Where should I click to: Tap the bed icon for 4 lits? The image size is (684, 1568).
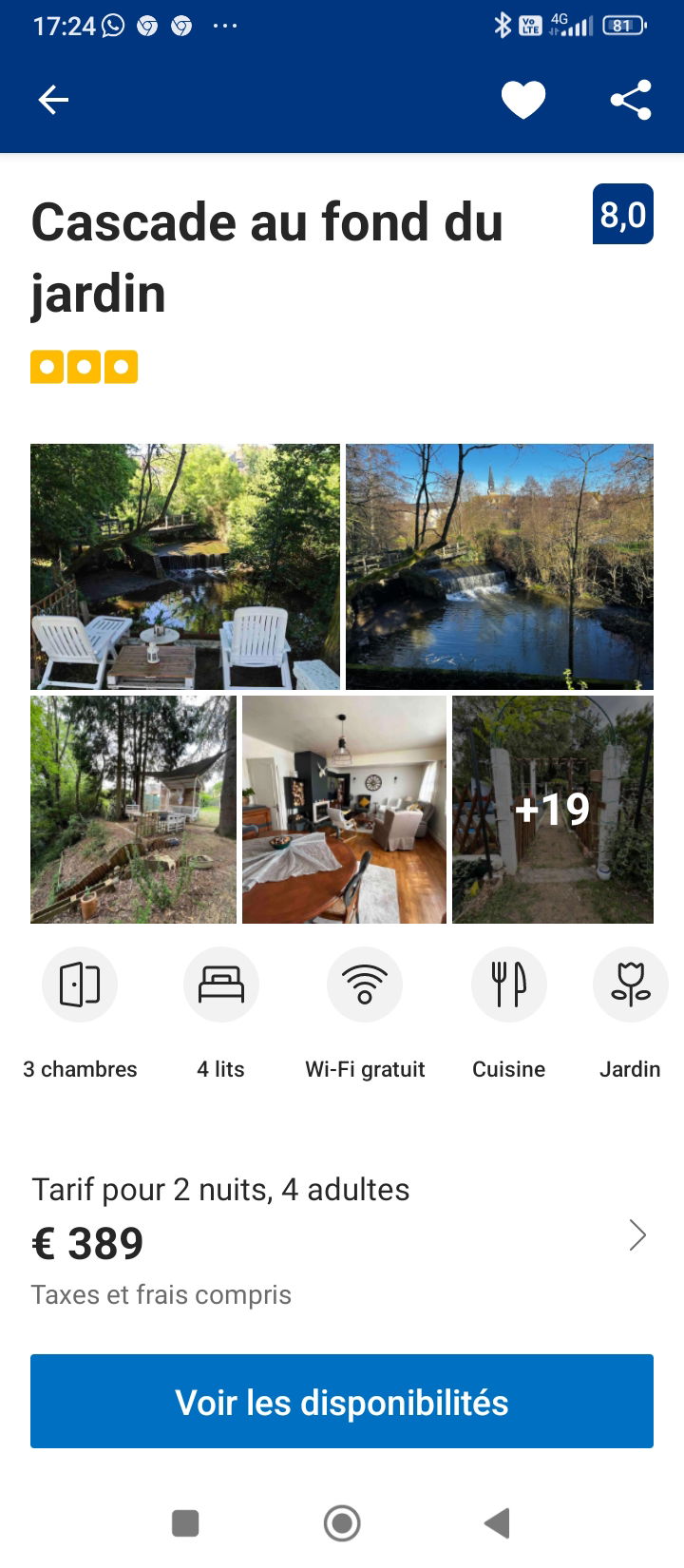(221, 985)
